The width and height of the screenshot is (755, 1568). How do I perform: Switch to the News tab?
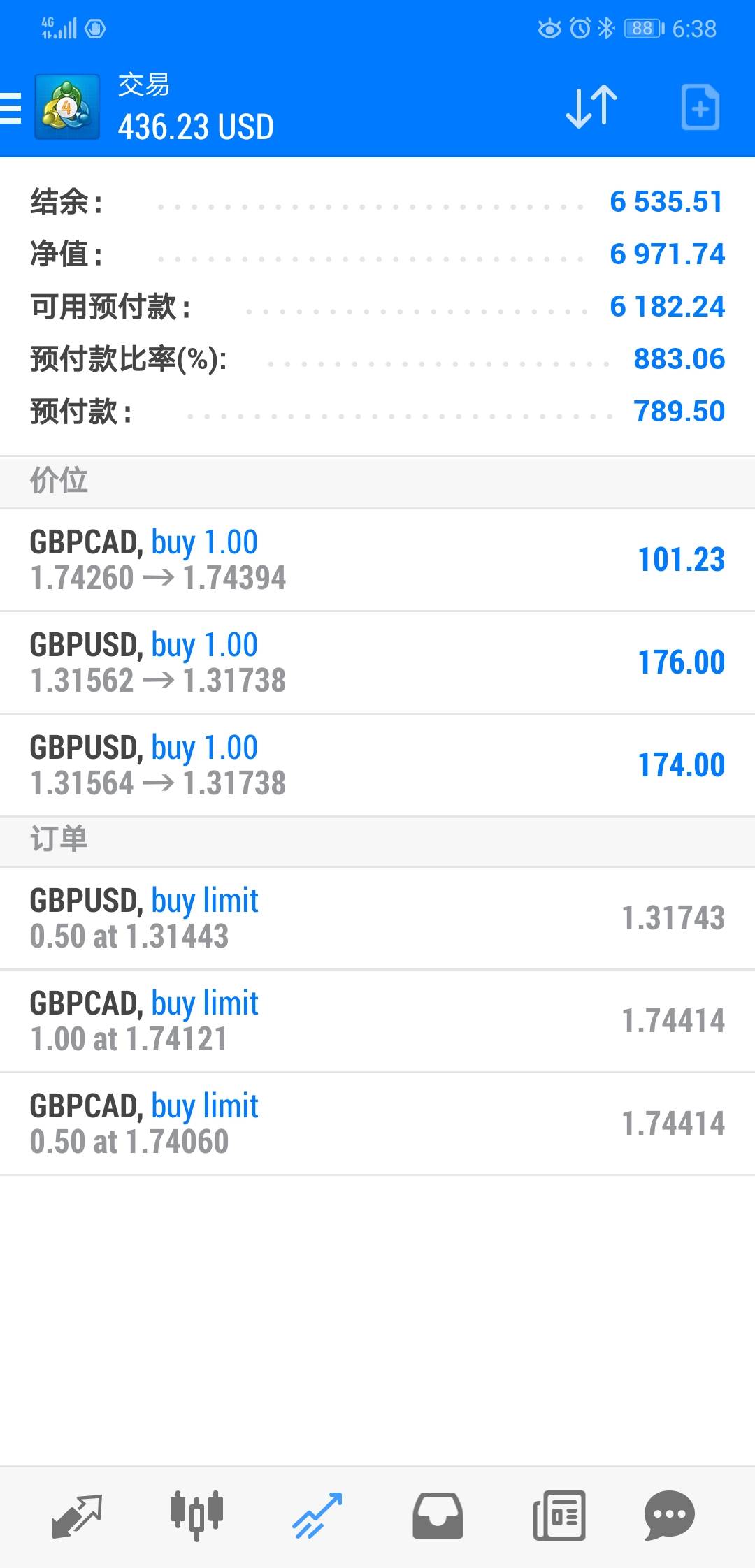coord(559,1516)
